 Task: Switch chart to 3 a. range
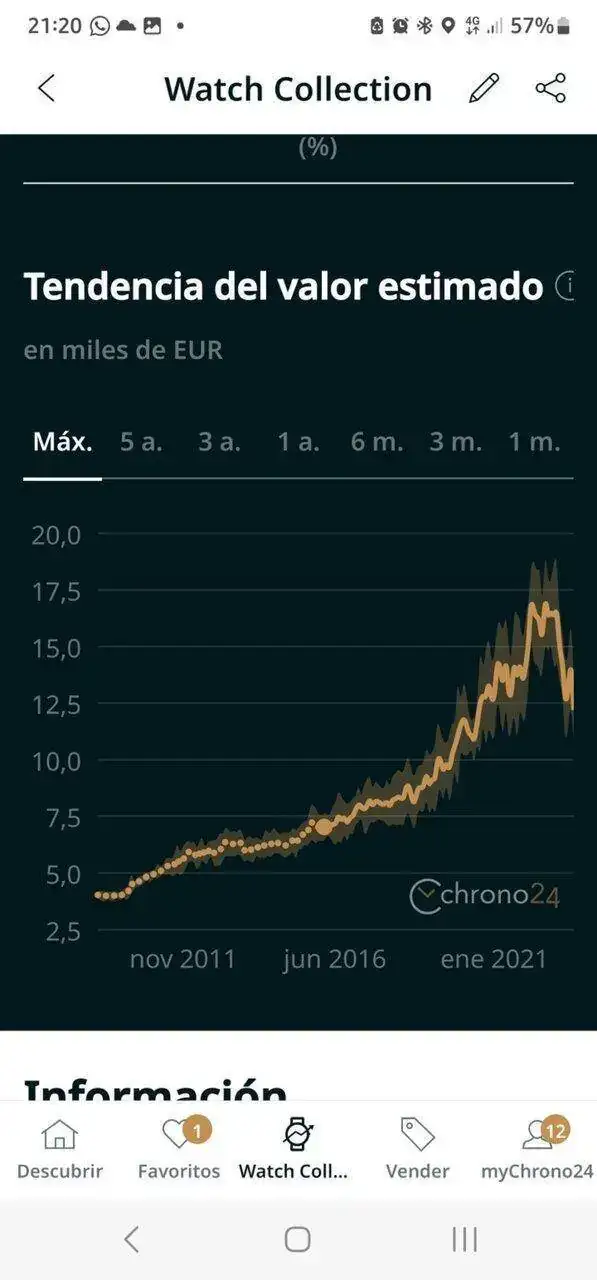tap(219, 442)
